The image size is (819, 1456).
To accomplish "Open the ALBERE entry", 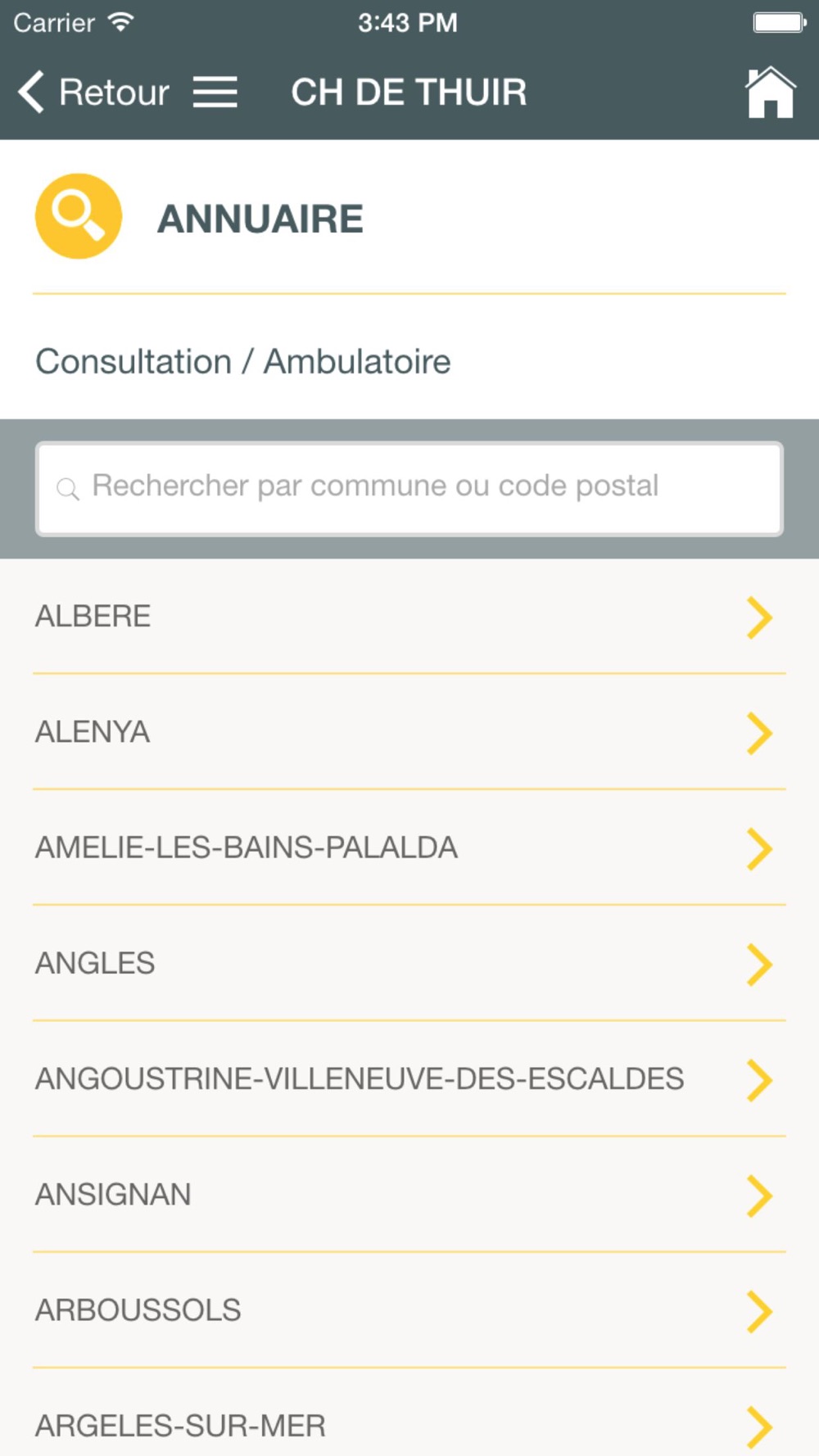I will pyautogui.click(x=409, y=617).
